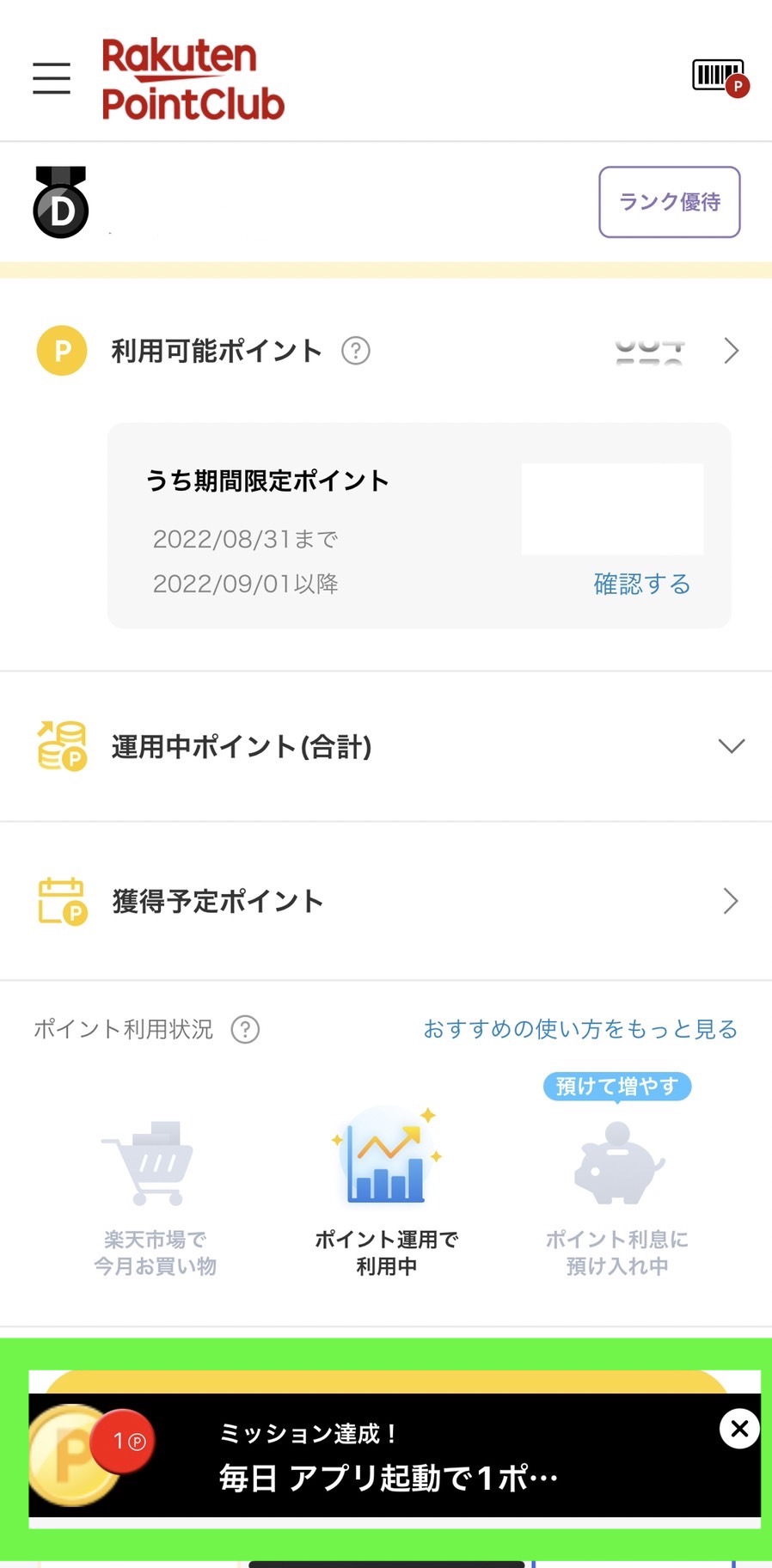Tap the ランク優待 button

click(669, 202)
